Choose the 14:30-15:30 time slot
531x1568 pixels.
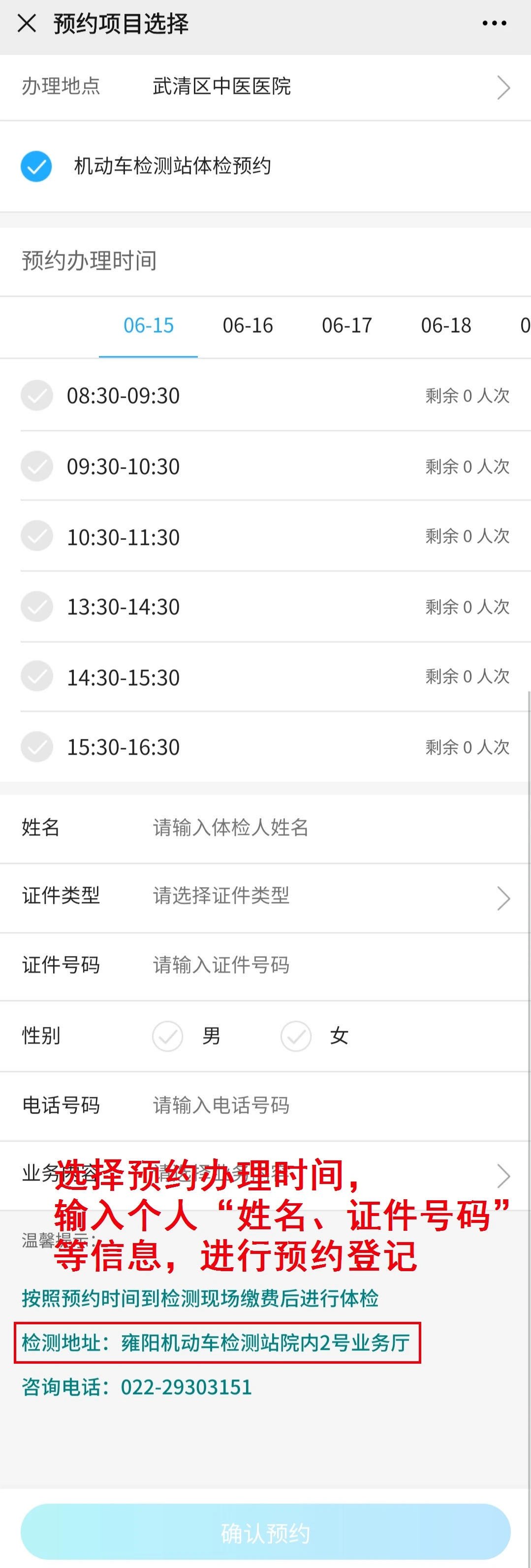coord(37,676)
